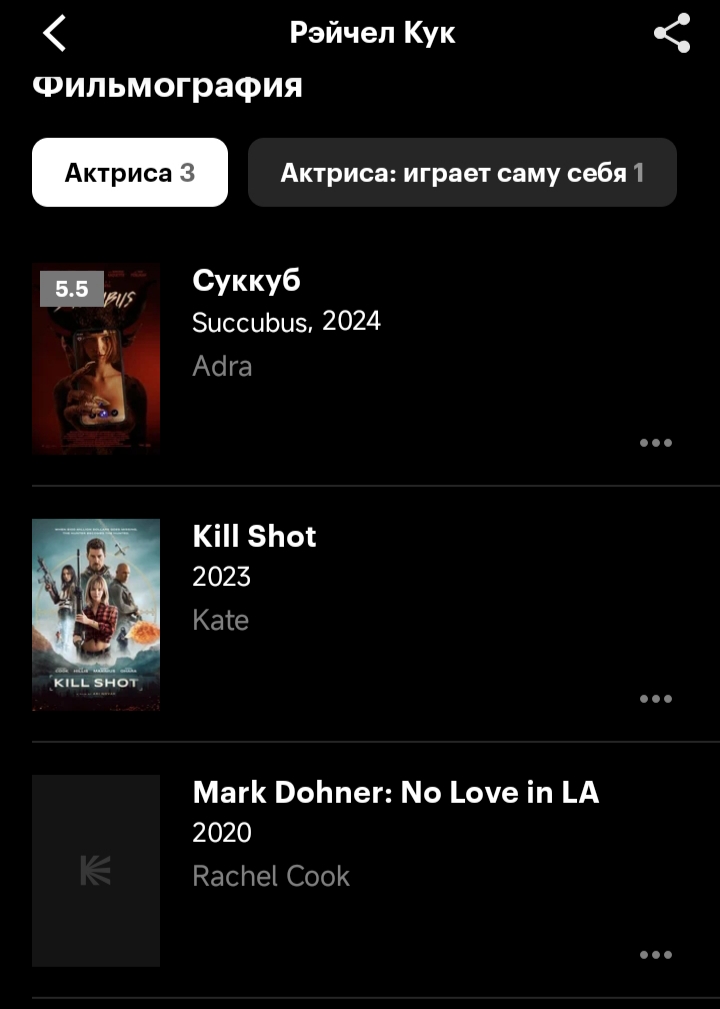This screenshot has width=720, height=1009.
Task: View Mark Dohner: No Love in LA
Action: point(395,793)
